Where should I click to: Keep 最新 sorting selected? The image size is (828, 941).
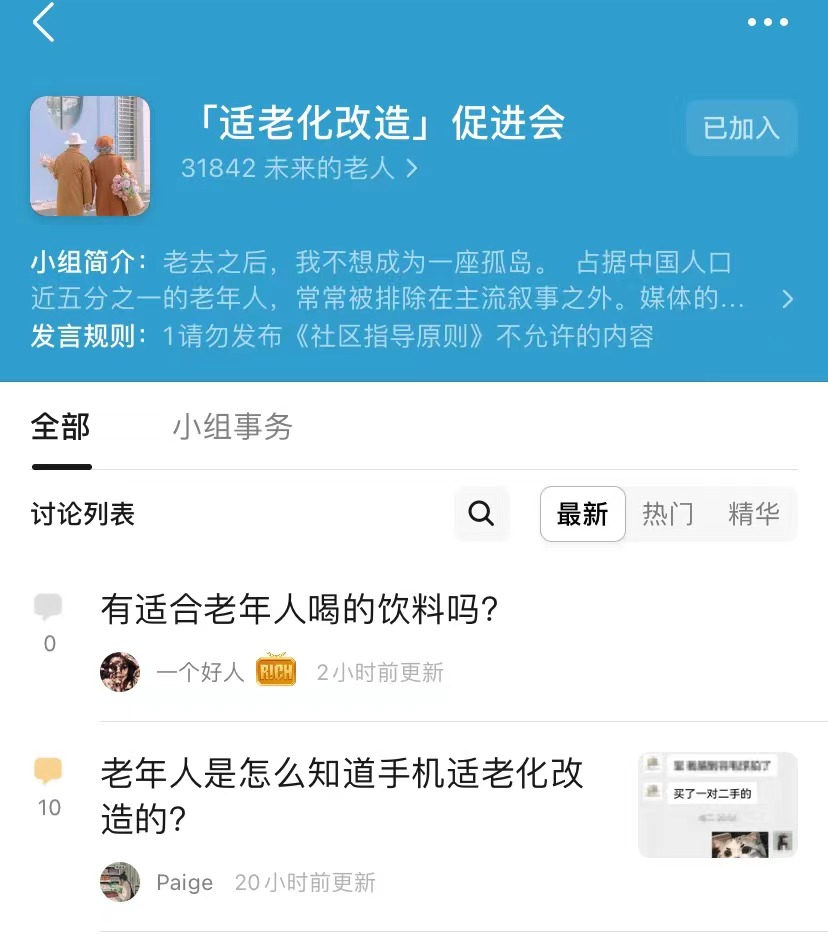pyautogui.click(x=582, y=514)
